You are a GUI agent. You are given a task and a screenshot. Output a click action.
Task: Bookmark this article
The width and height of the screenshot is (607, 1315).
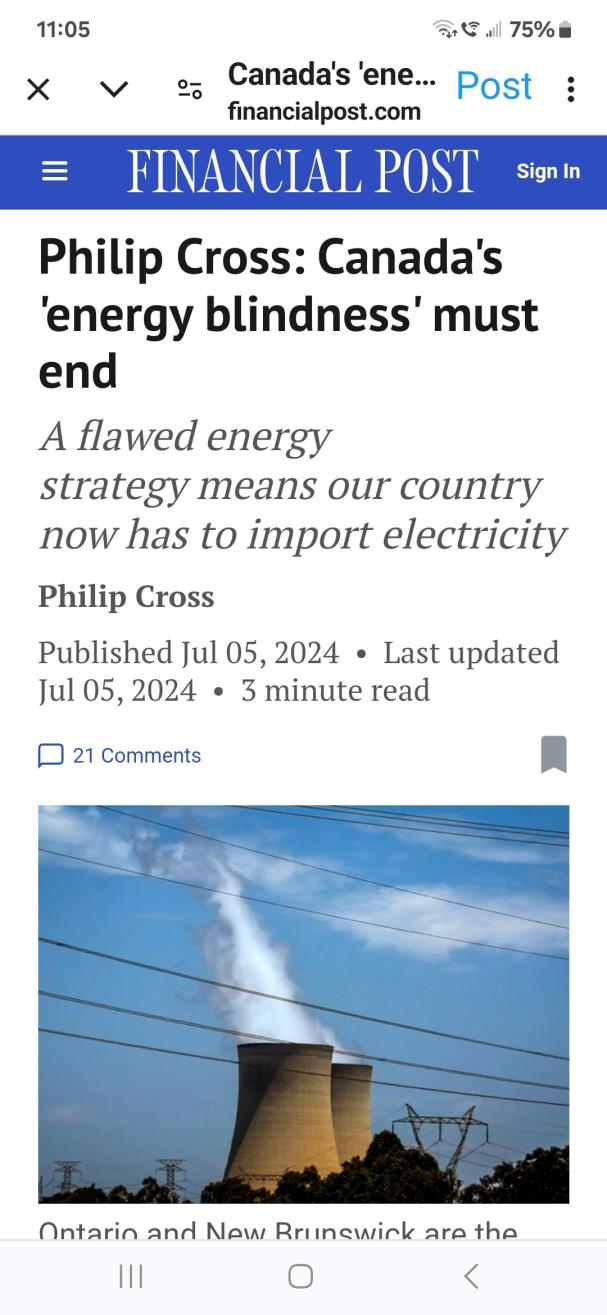tap(554, 754)
